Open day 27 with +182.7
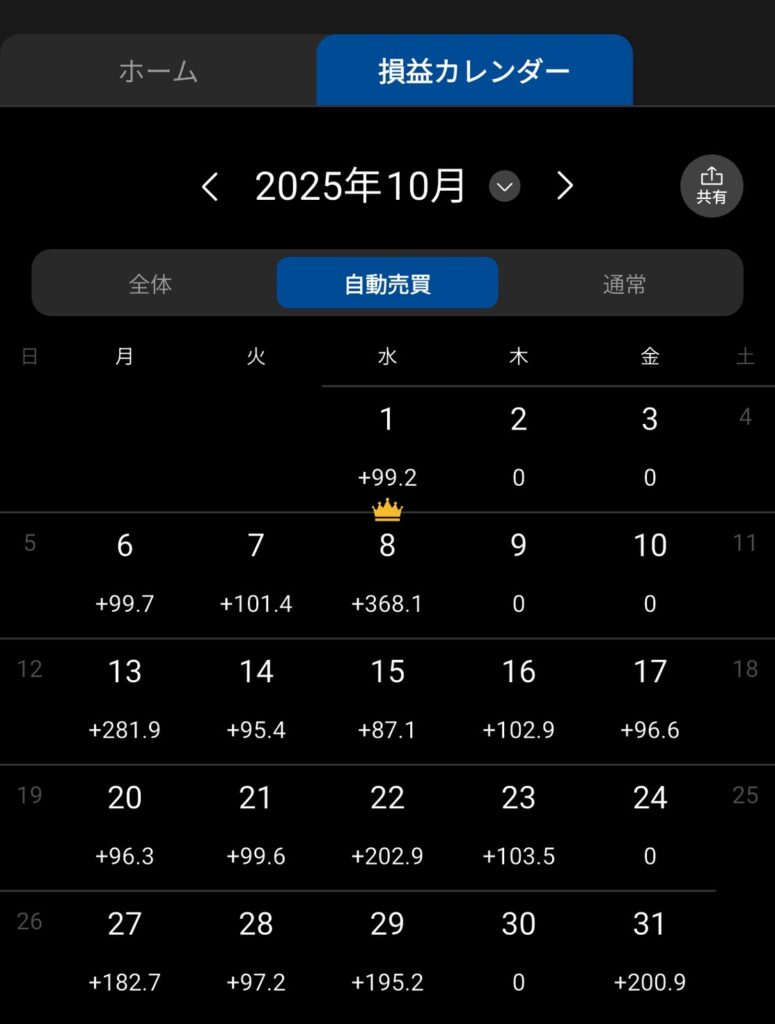Image resolution: width=775 pixels, height=1024 pixels. click(125, 950)
